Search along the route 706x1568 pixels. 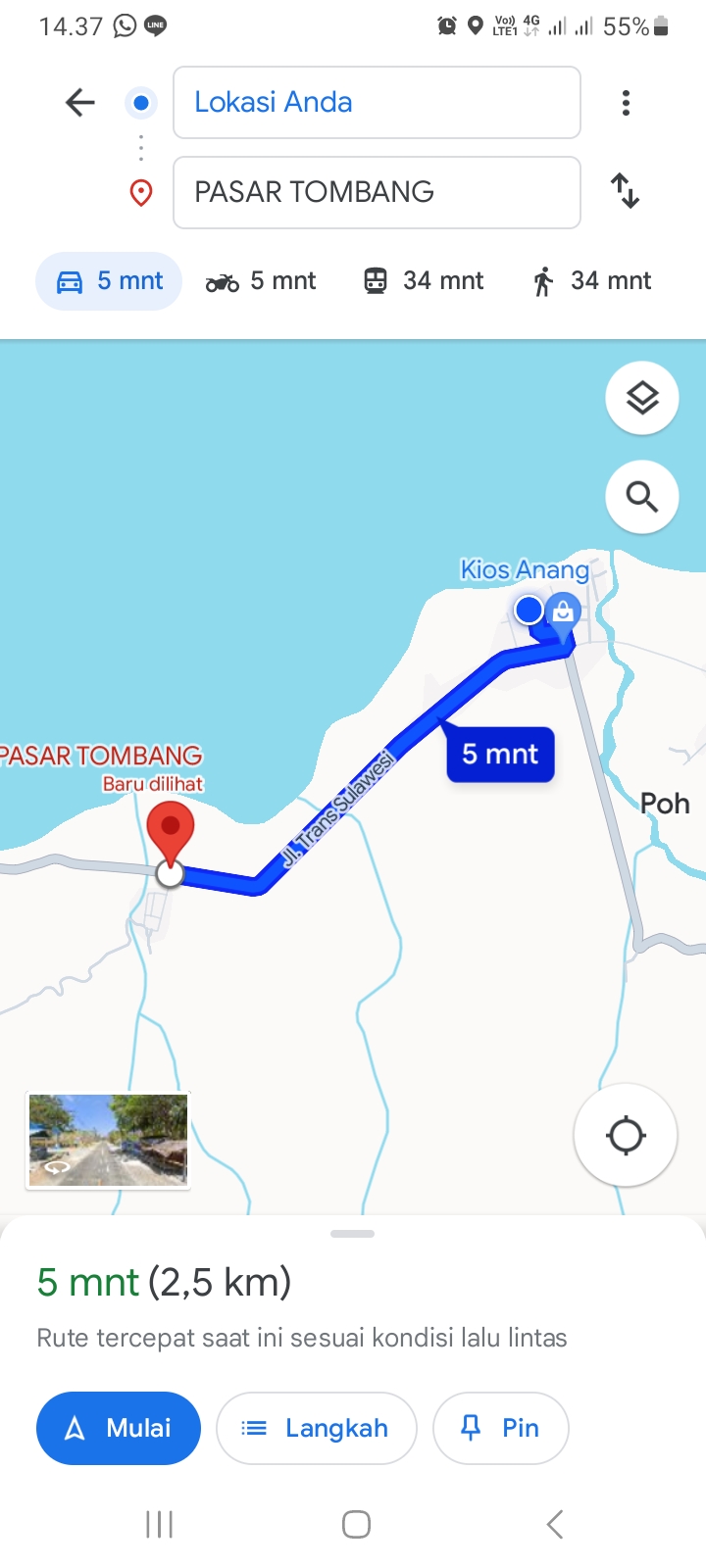click(642, 497)
